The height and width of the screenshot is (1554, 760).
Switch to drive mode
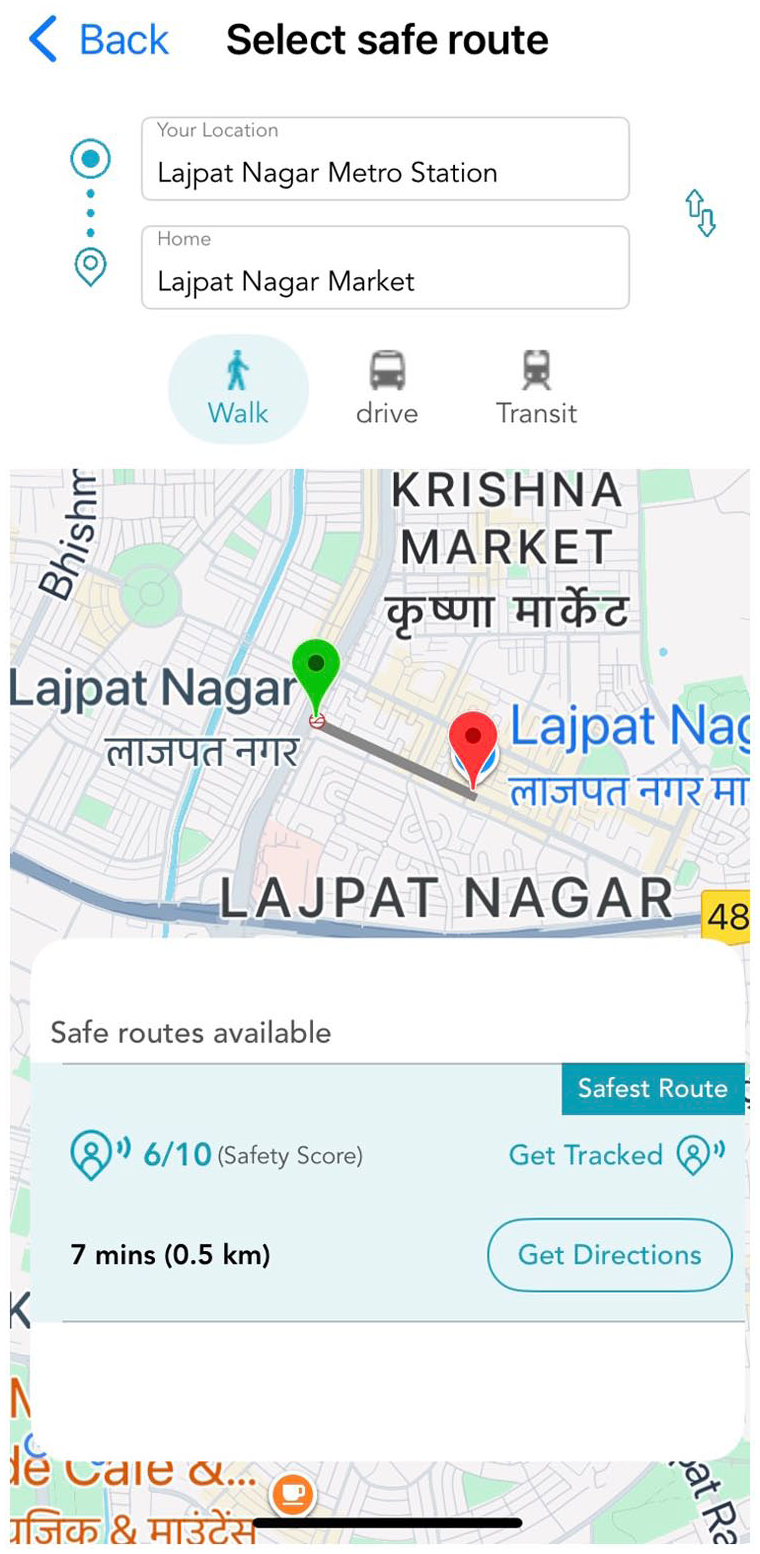pyautogui.click(x=387, y=388)
